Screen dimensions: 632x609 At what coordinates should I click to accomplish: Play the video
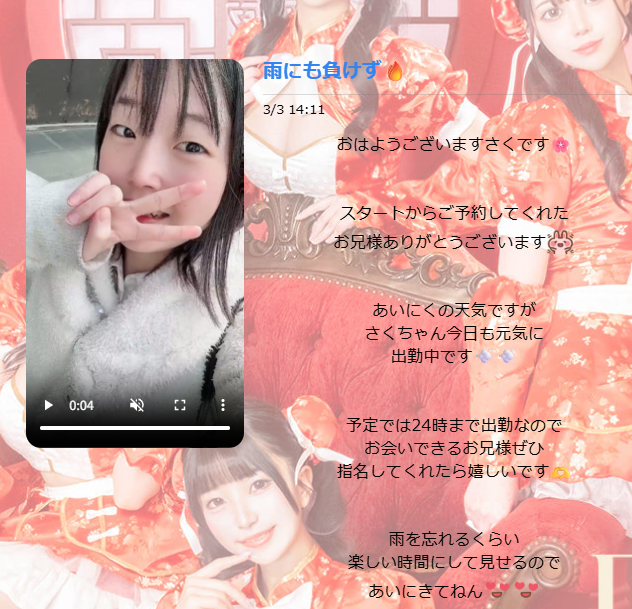pyautogui.click(x=47, y=405)
